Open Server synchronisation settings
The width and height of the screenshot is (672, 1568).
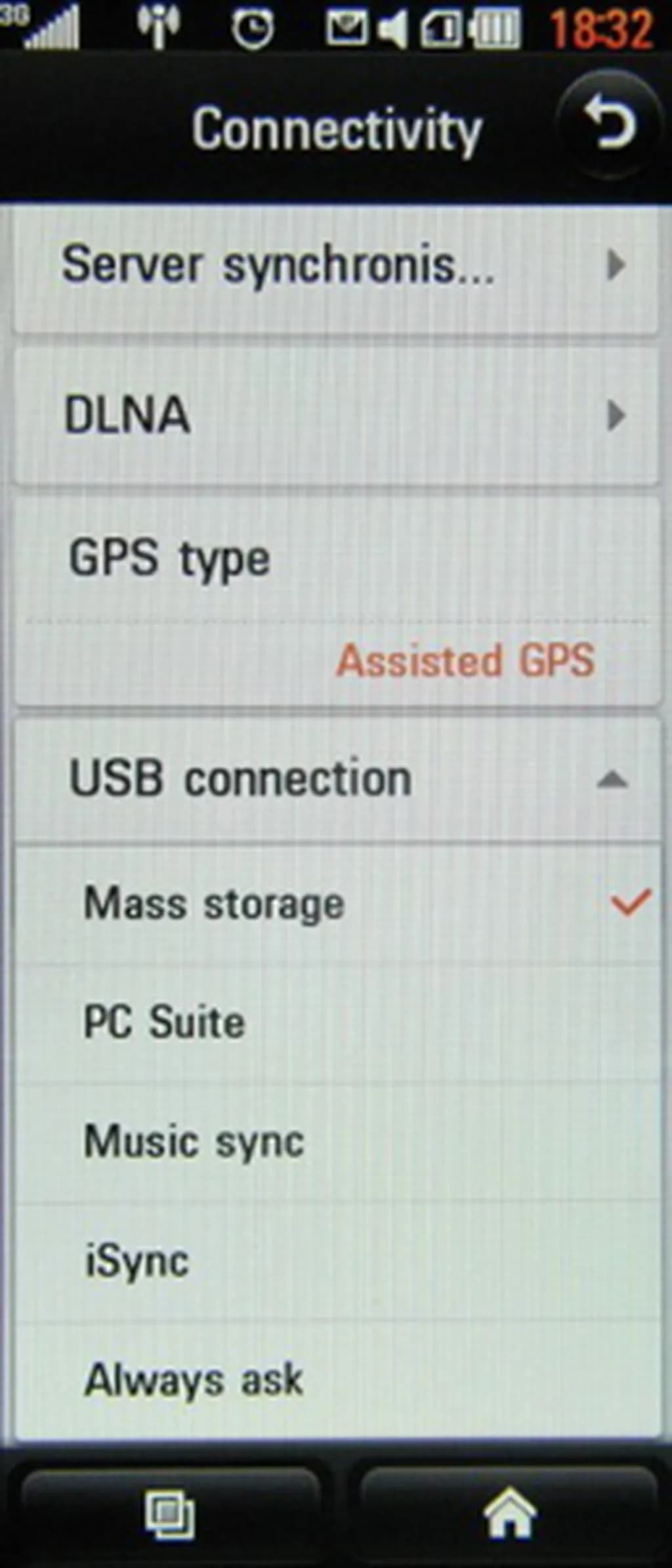(x=336, y=266)
